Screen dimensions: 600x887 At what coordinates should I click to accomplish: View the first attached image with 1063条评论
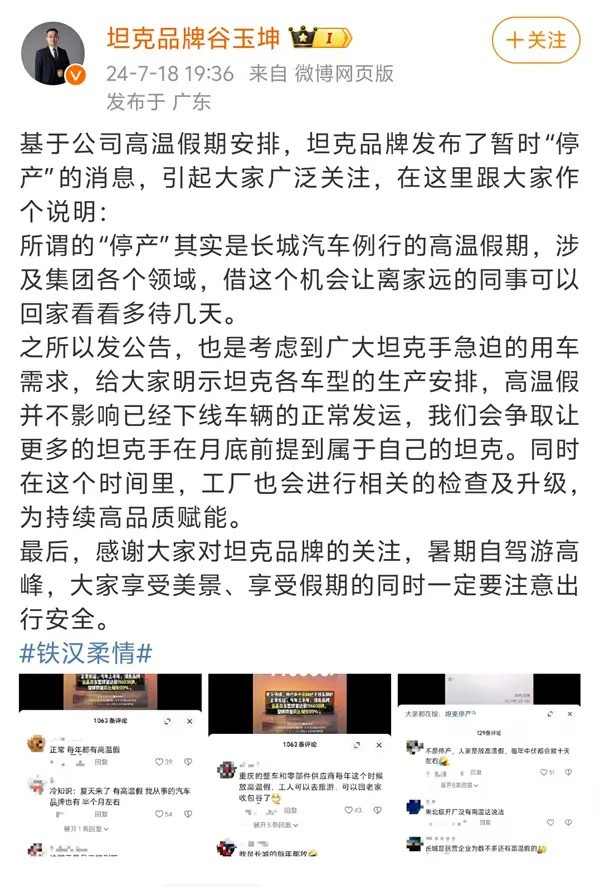coord(110,778)
